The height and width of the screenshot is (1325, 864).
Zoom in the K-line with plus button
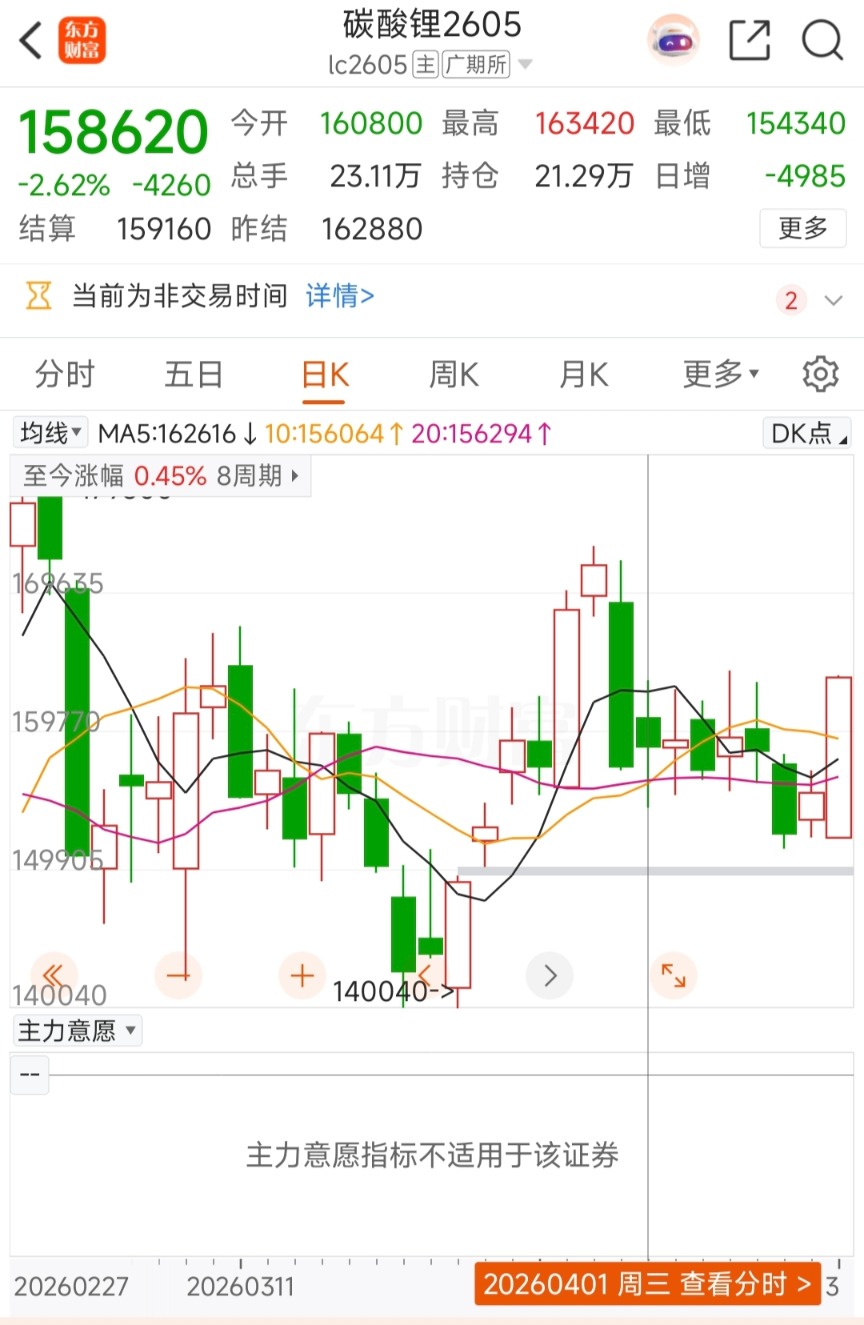[x=302, y=975]
